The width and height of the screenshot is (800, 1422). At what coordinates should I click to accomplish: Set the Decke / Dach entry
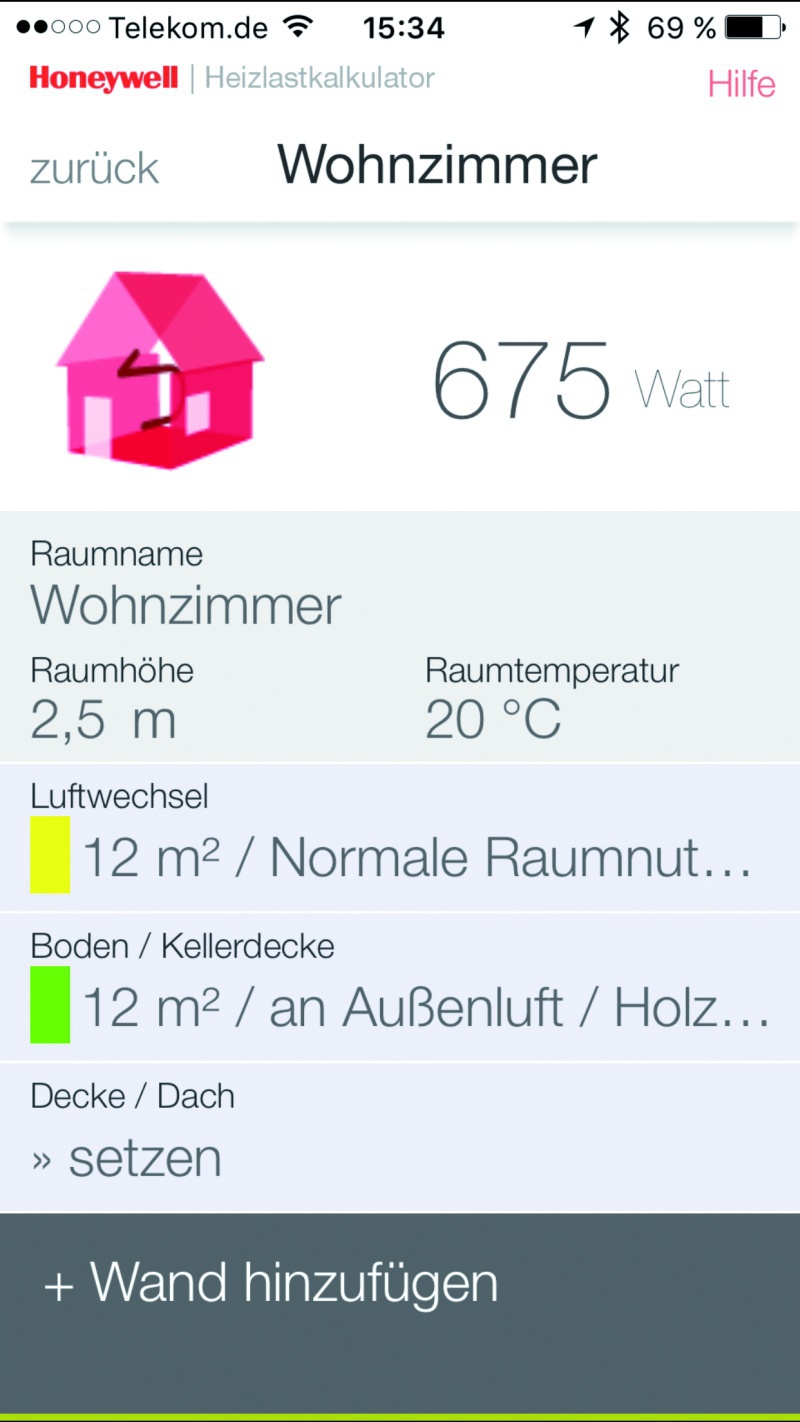400,1138
